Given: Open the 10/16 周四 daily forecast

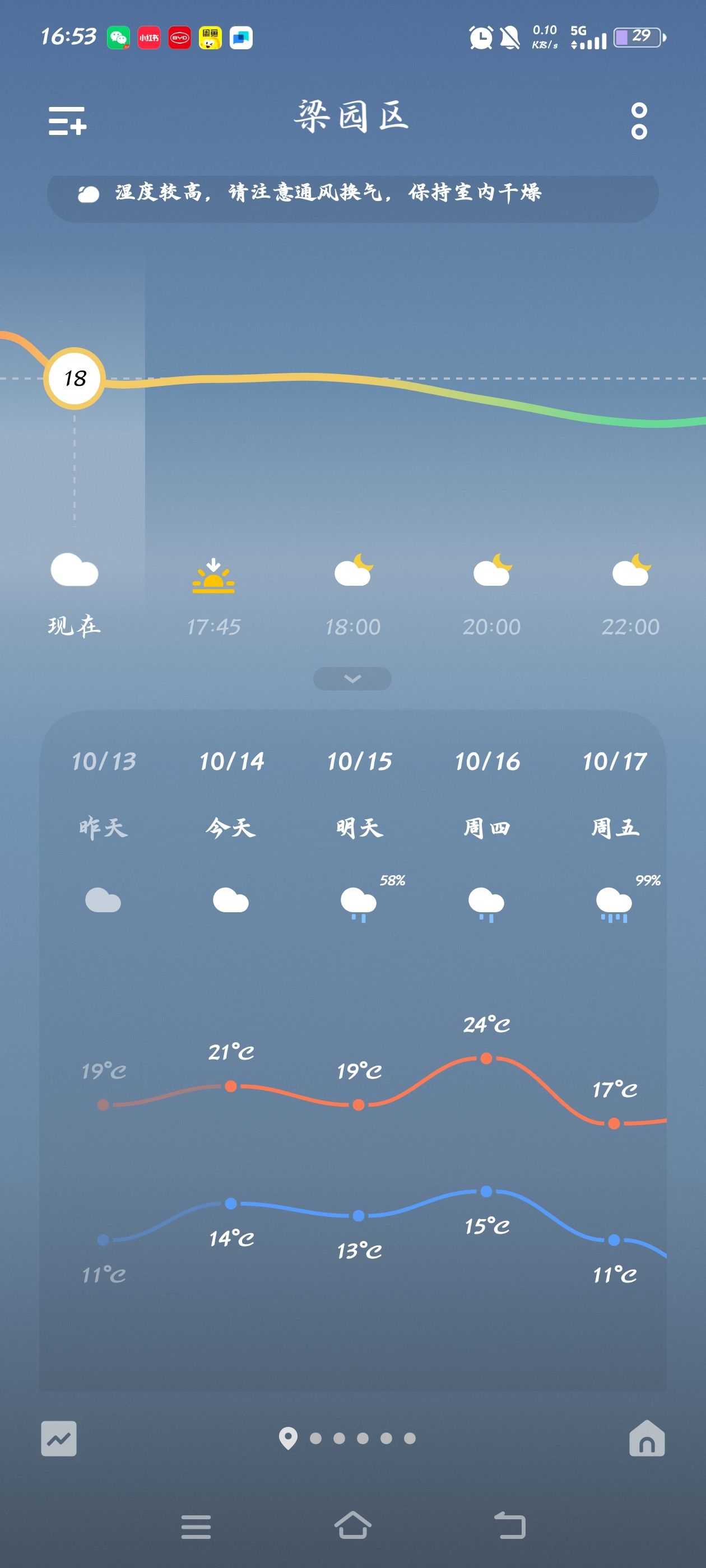Looking at the screenshot, I should (487, 828).
